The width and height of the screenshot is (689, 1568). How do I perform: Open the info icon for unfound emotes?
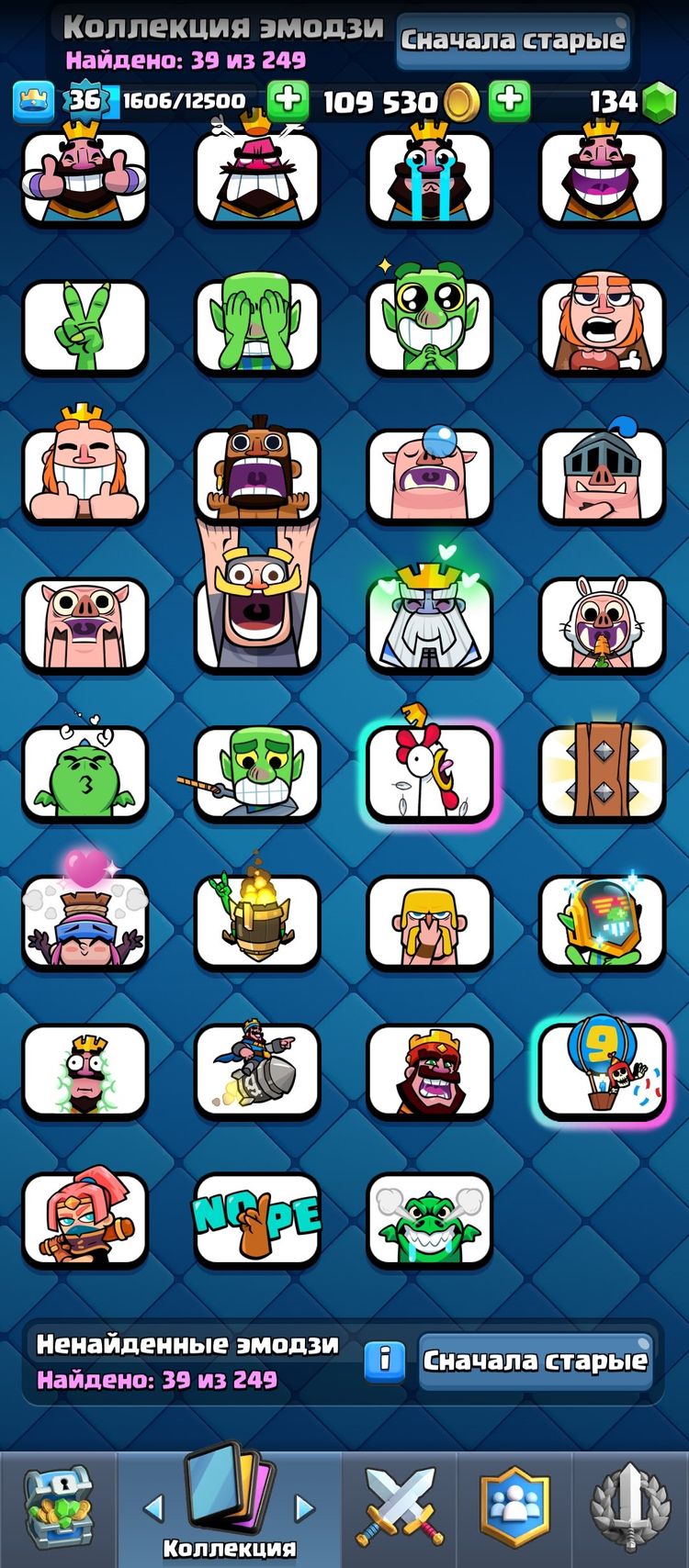pyautogui.click(x=385, y=1361)
